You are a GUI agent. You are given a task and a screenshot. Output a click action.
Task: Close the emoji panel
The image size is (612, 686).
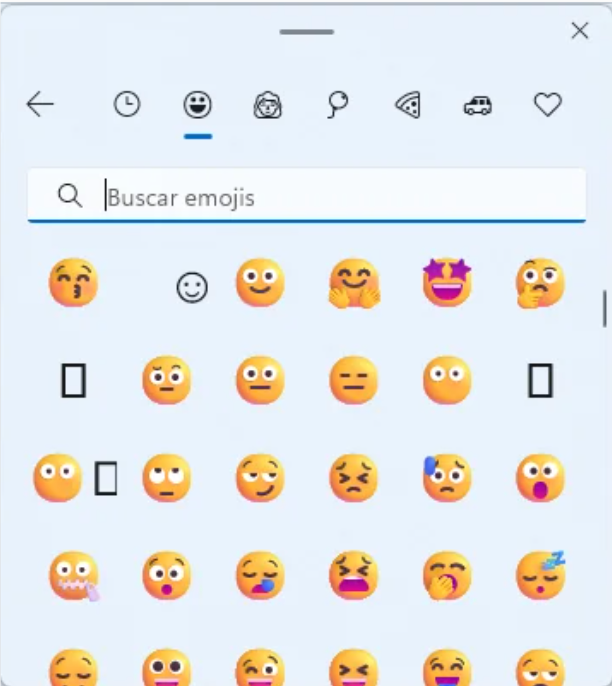(580, 31)
